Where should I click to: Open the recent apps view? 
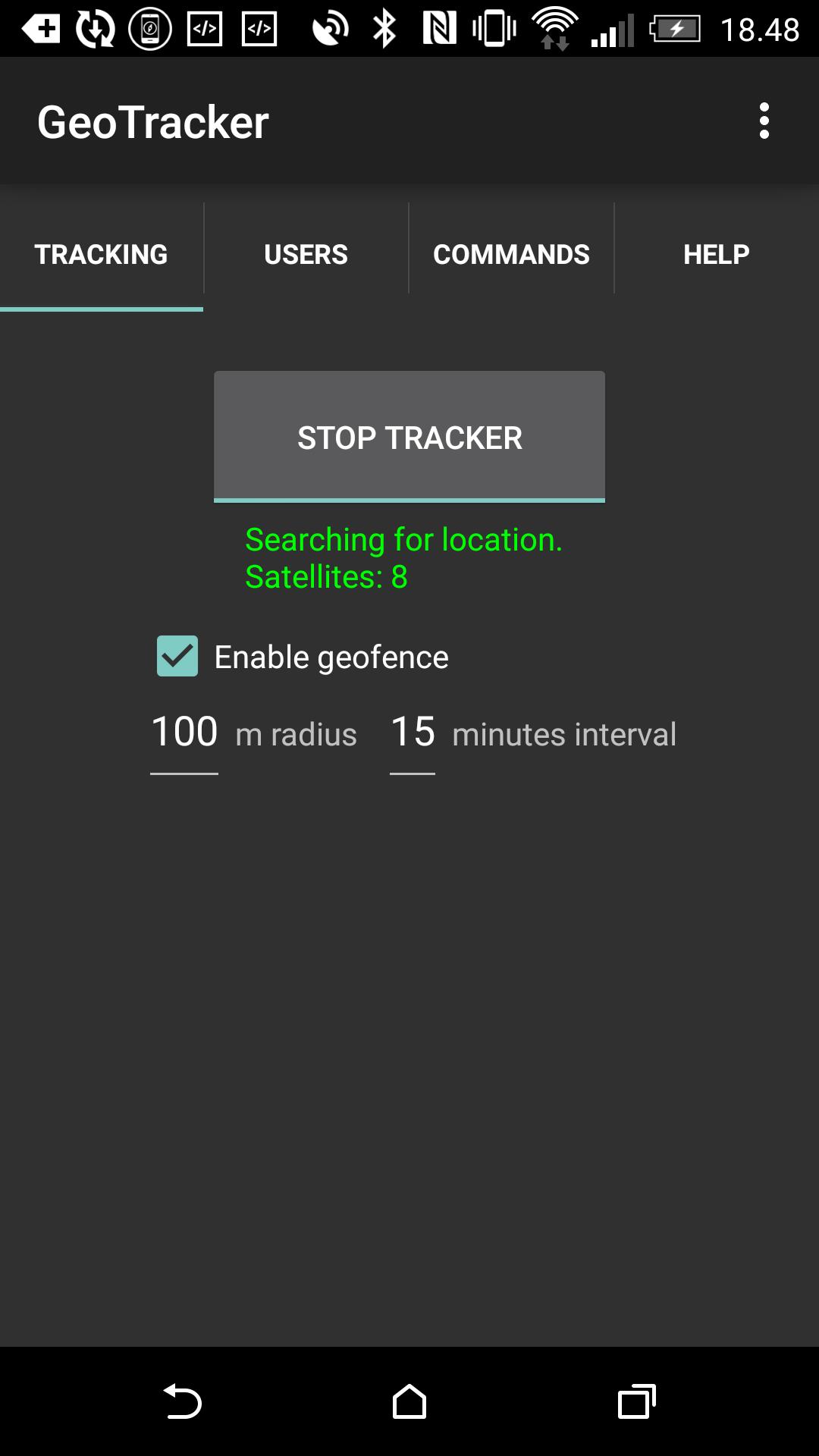point(636,1401)
